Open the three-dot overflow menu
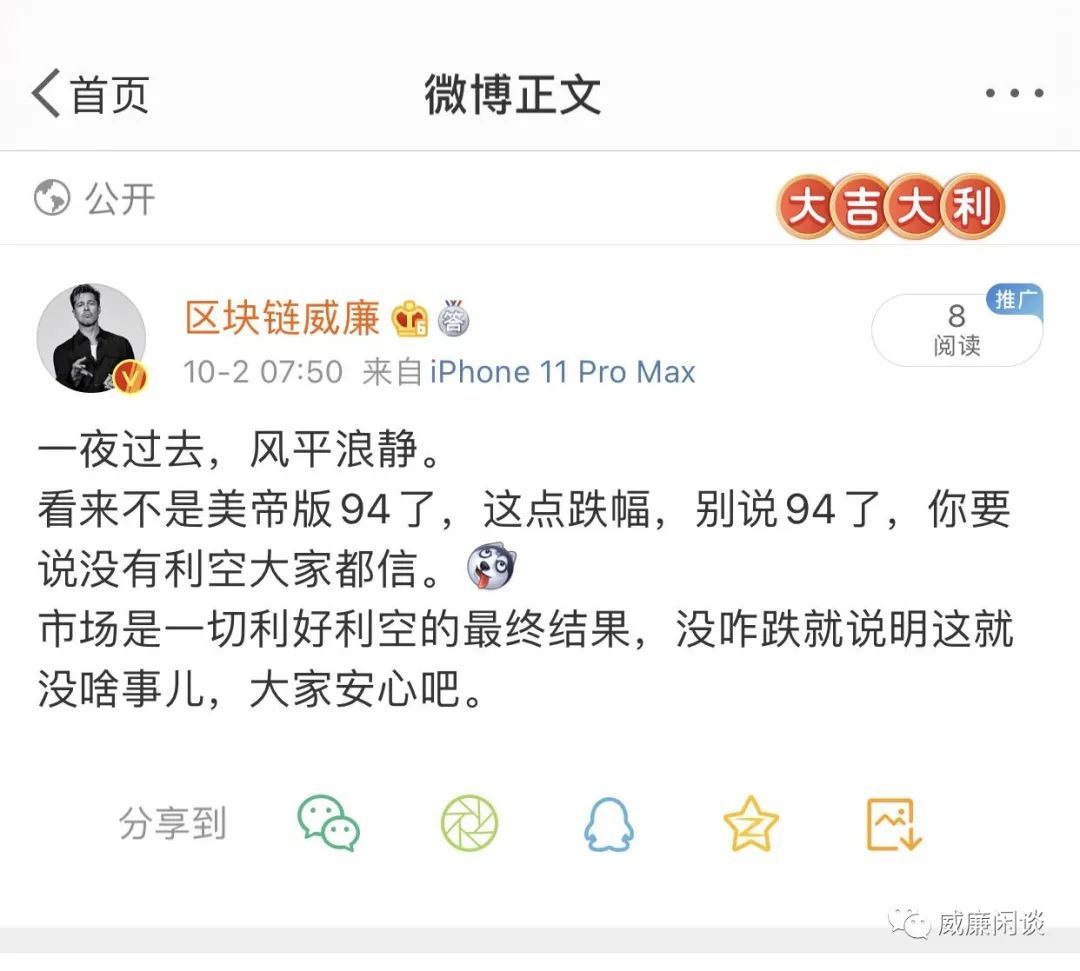This screenshot has width=1080, height=971. point(1014,94)
